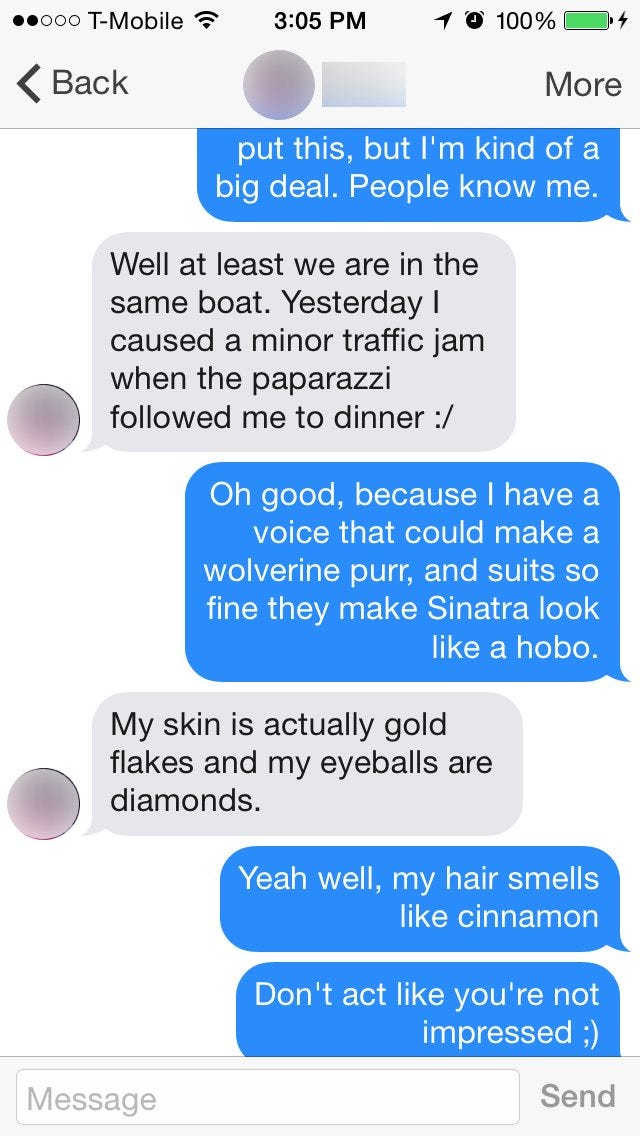This screenshot has width=640, height=1136.
Task: Open the avatar beside the paparazzi message
Action: (43, 419)
